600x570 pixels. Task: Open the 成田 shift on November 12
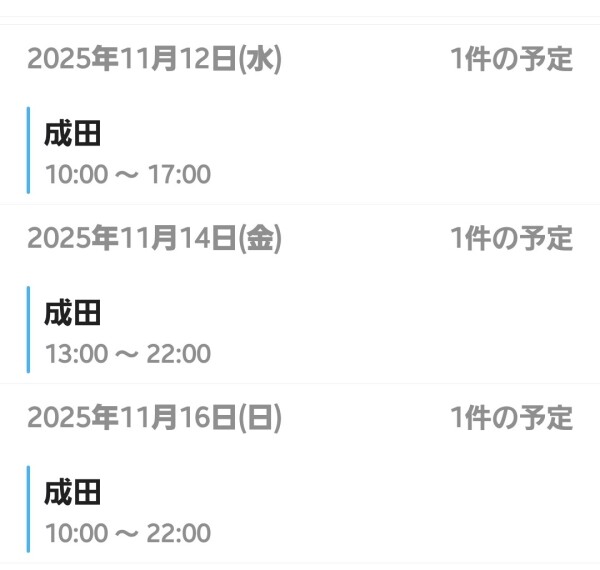pyautogui.click(x=128, y=152)
